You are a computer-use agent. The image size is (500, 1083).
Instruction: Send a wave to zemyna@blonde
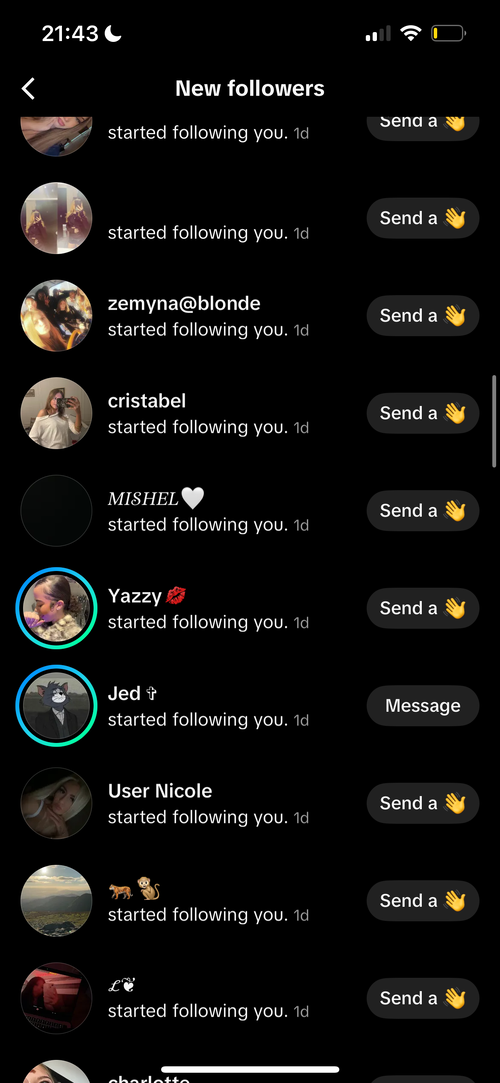click(x=423, y=316)
